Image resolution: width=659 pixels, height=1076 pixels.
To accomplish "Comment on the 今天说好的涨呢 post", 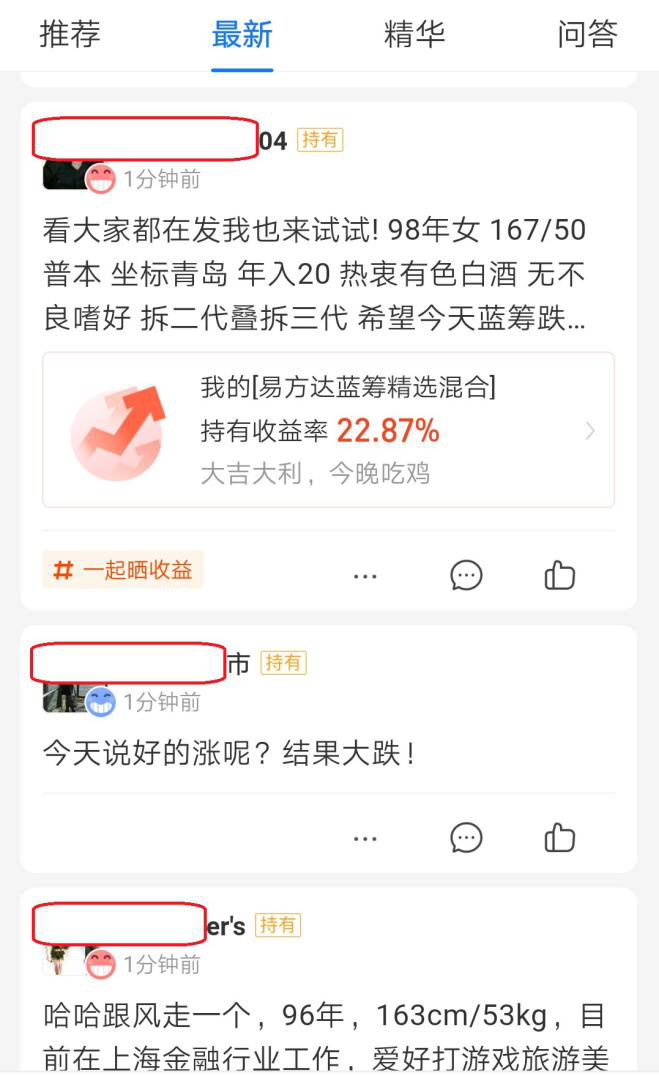I will (466, 838).
